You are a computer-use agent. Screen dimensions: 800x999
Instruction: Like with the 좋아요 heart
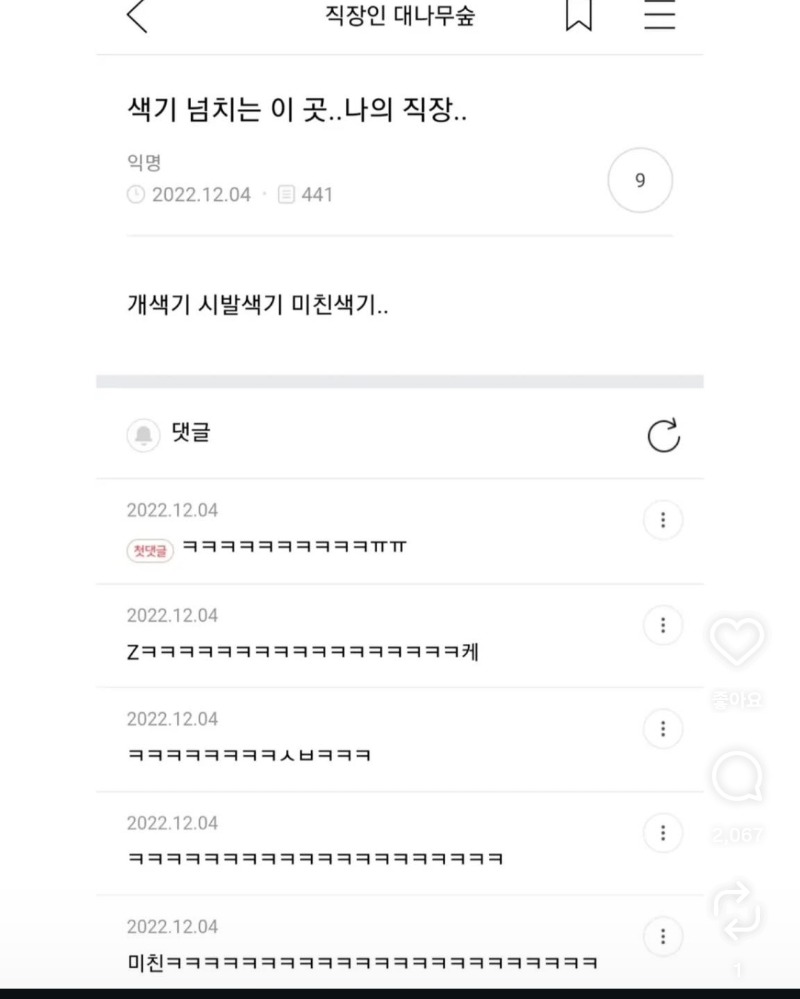pos(737,641)
